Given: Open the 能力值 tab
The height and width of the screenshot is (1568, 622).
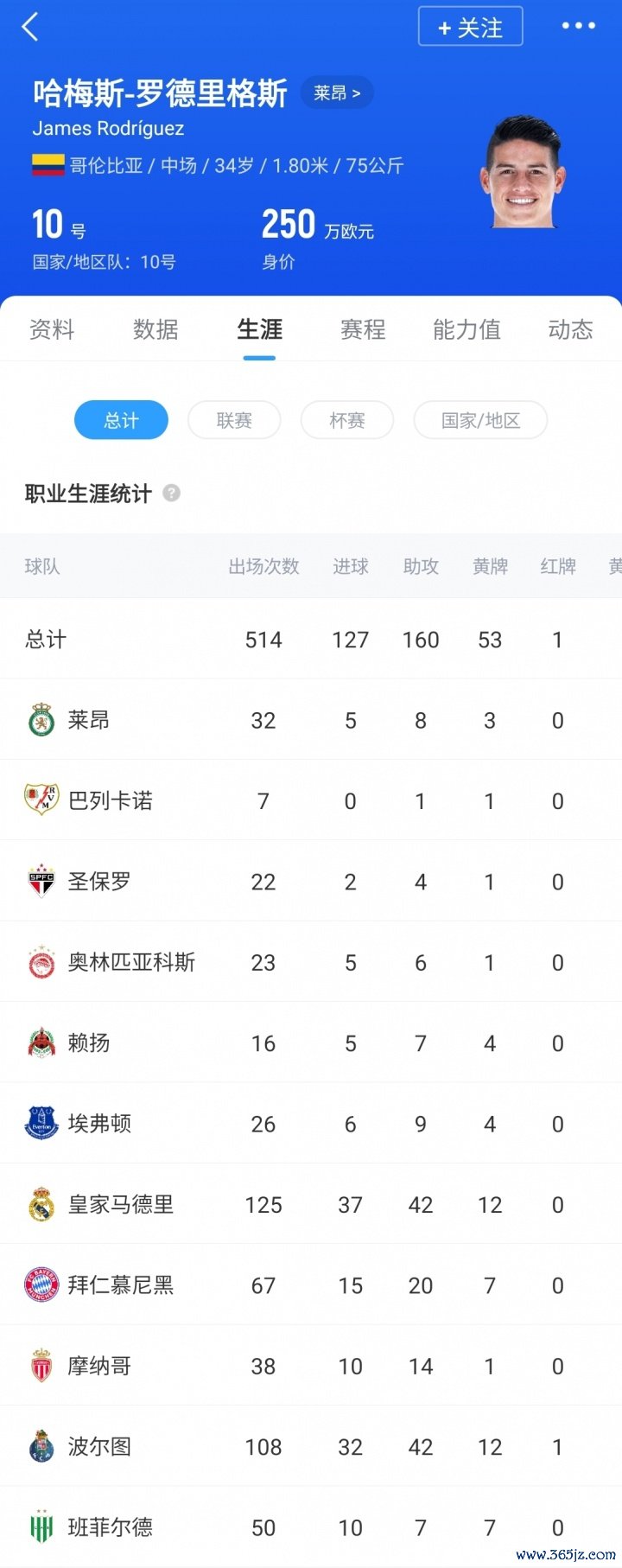Looking at the screenshot, I should (x=466, y=329).
